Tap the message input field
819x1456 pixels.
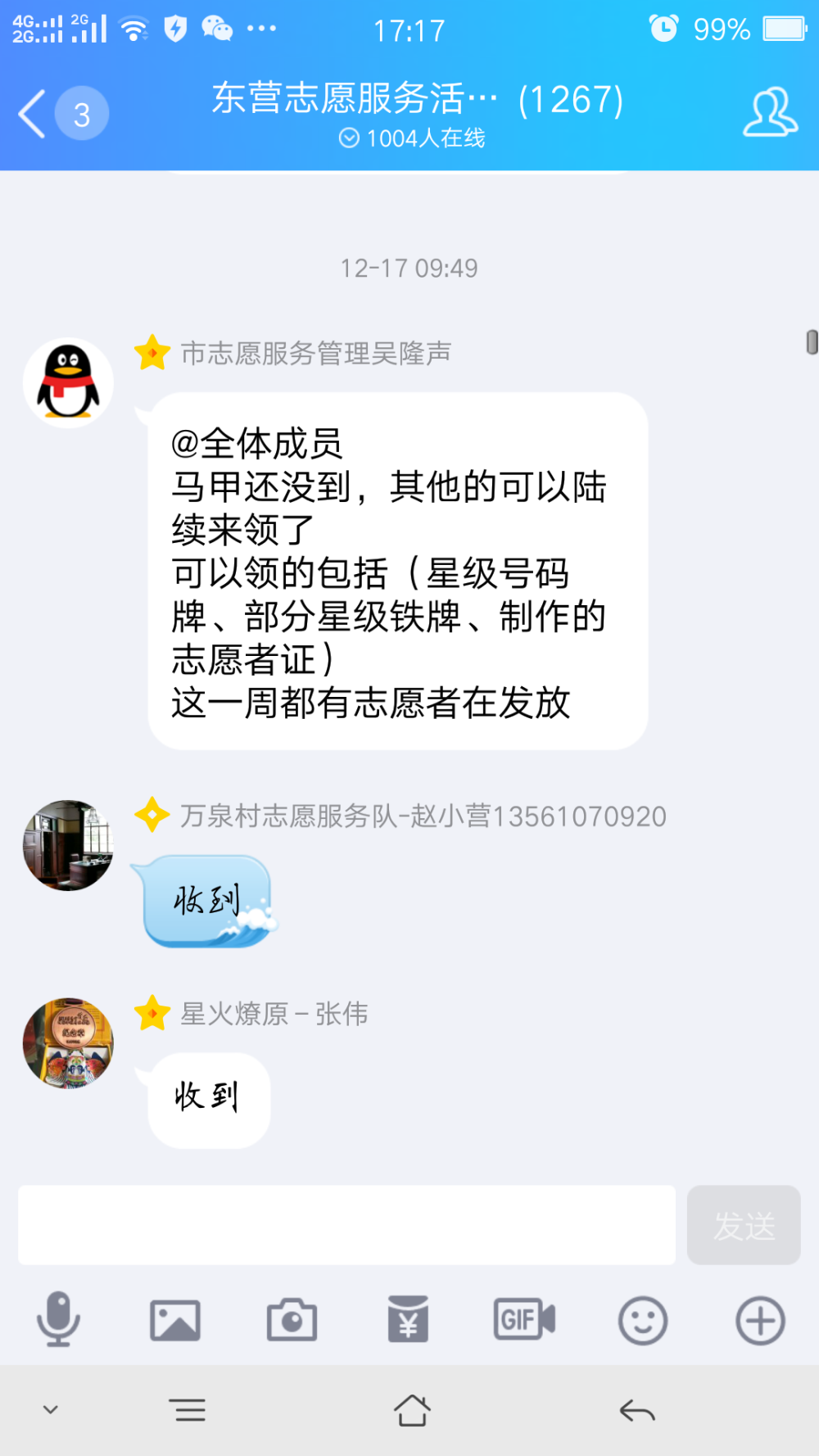point(347,1225)
